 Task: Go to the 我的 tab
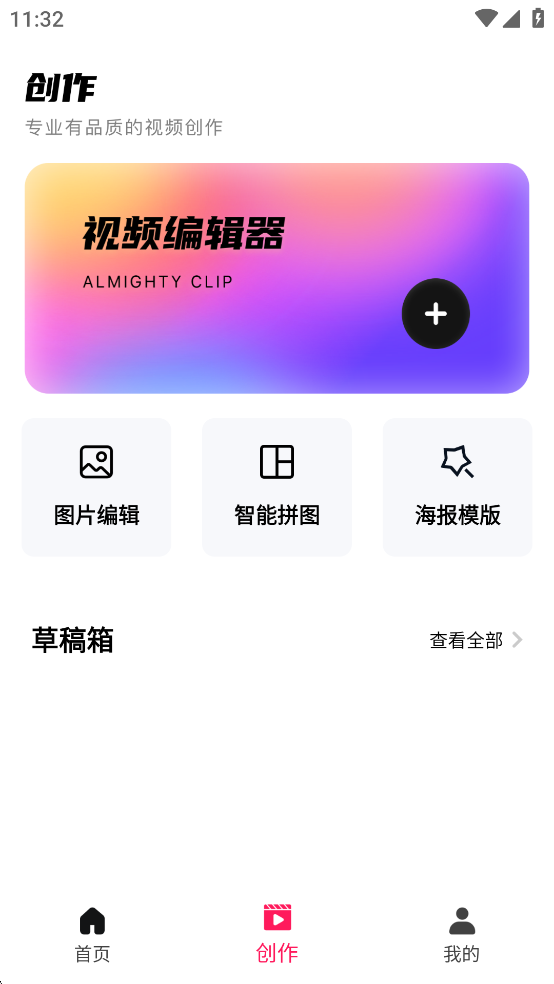pos(462,934)
